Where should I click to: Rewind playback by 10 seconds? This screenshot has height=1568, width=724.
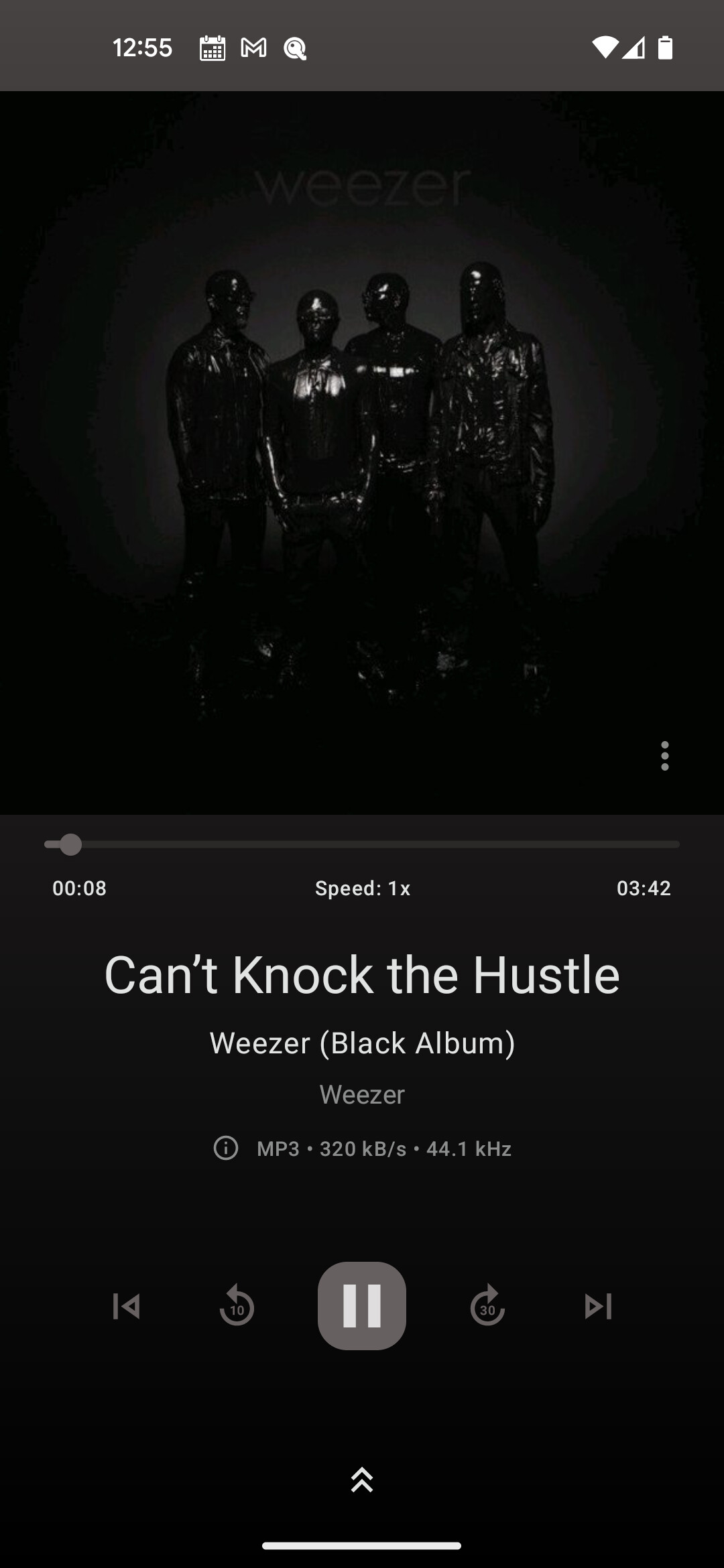tap(237, 1305)
